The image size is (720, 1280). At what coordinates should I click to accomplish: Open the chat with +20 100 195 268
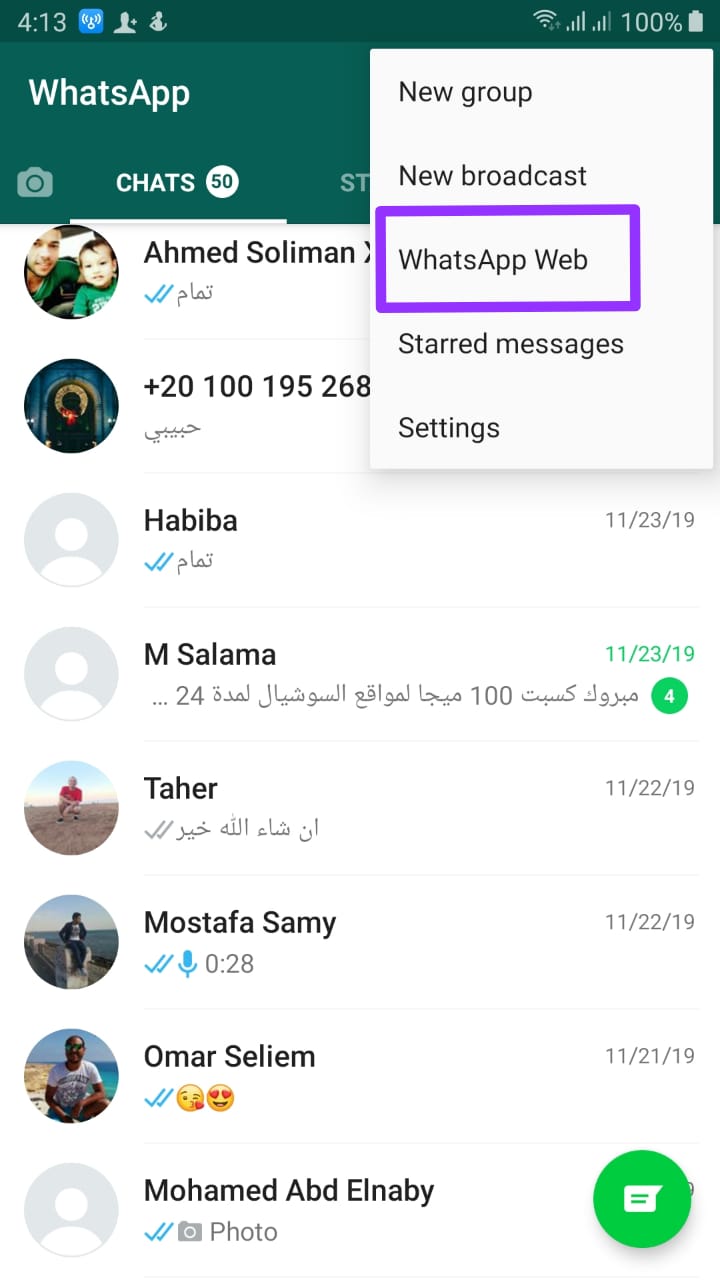point(250,405)
